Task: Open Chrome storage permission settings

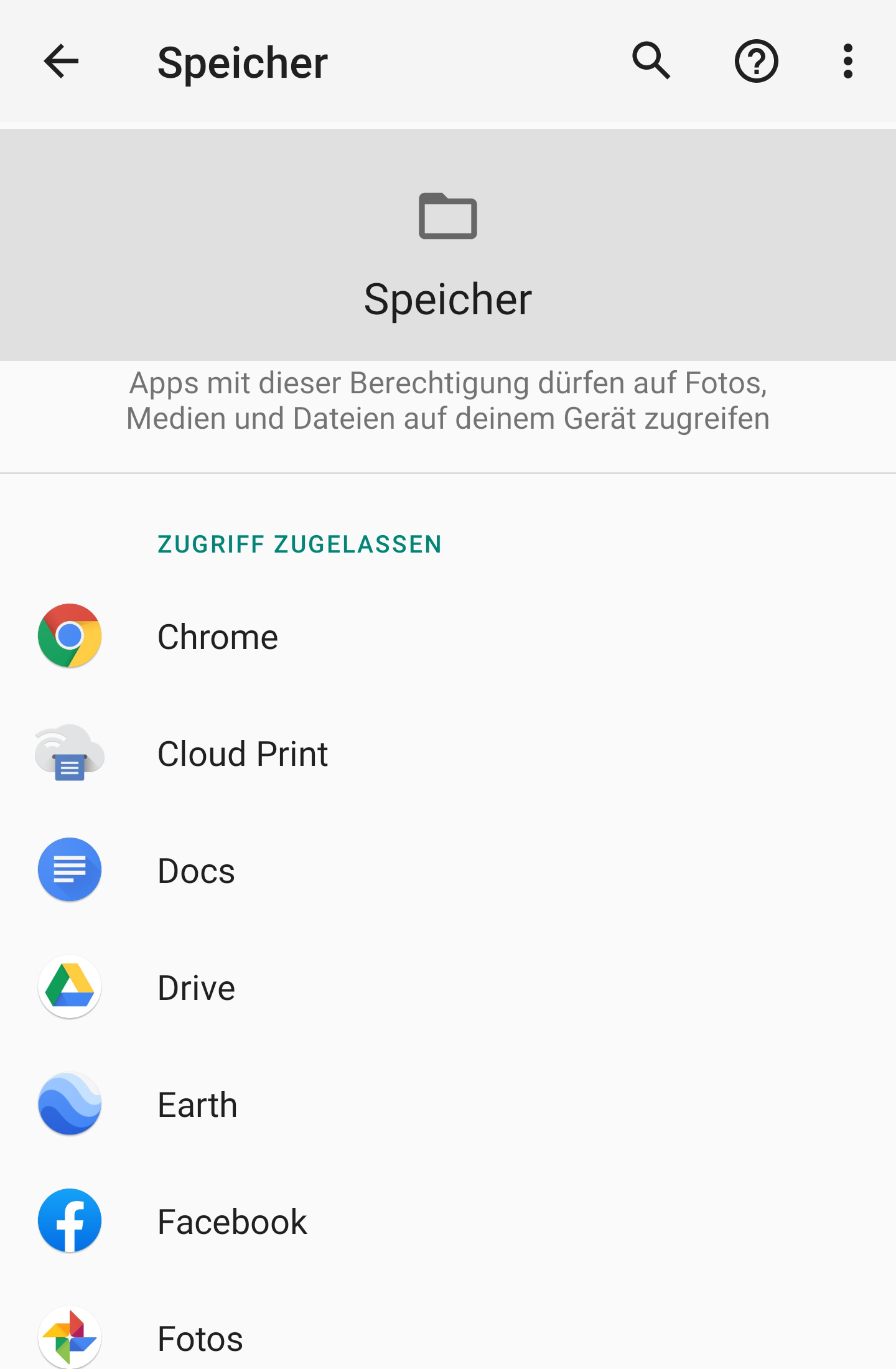Action: [218, 636]
